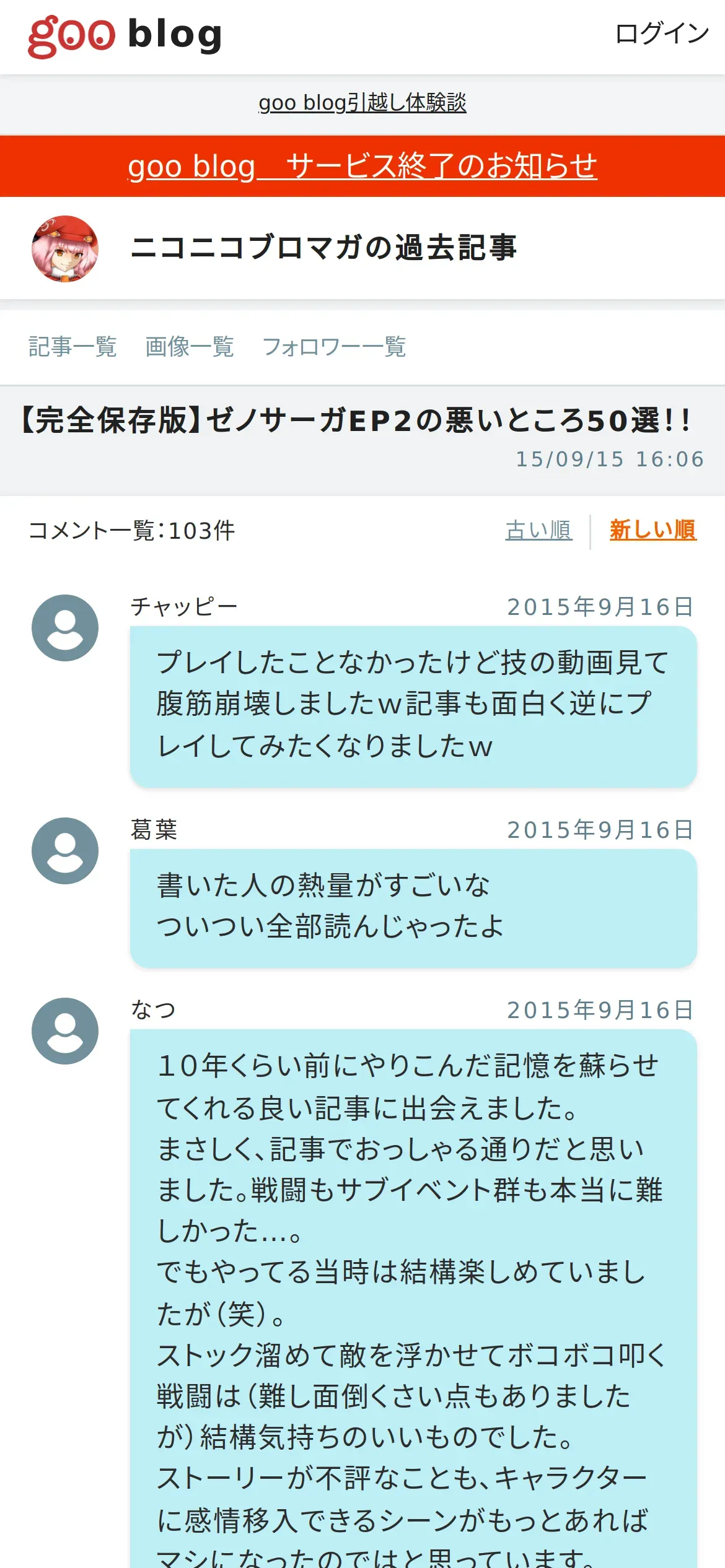Switch to フォロワー一覧 tab

coord(334,347)
